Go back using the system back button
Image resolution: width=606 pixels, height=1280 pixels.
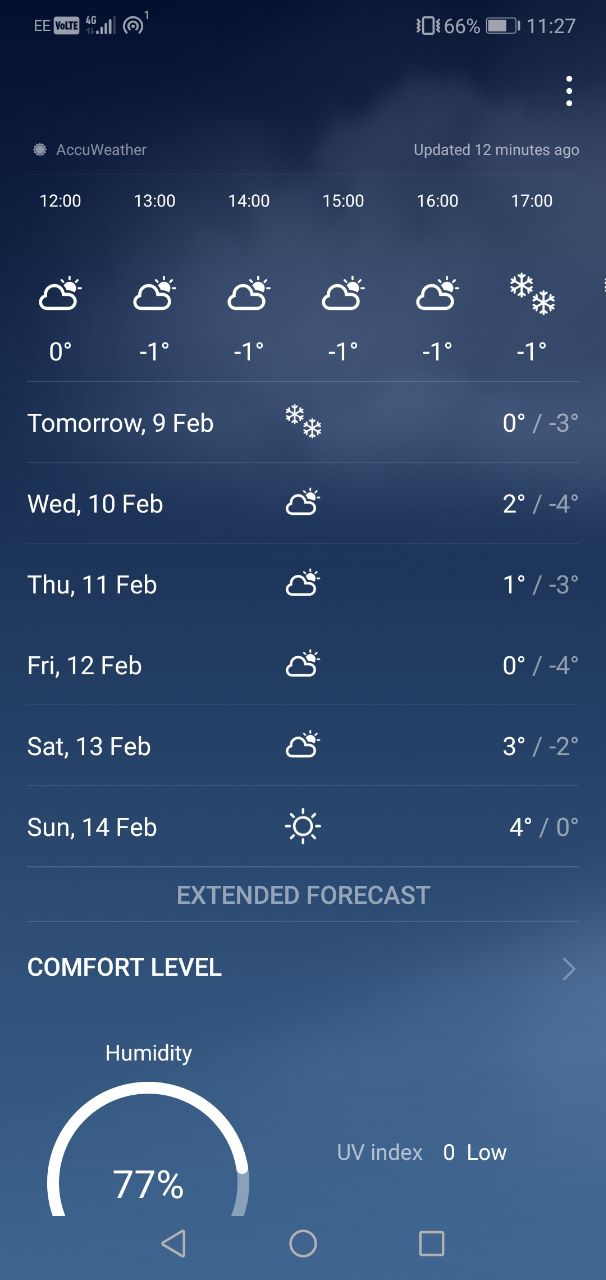(x=174, y=1243)
